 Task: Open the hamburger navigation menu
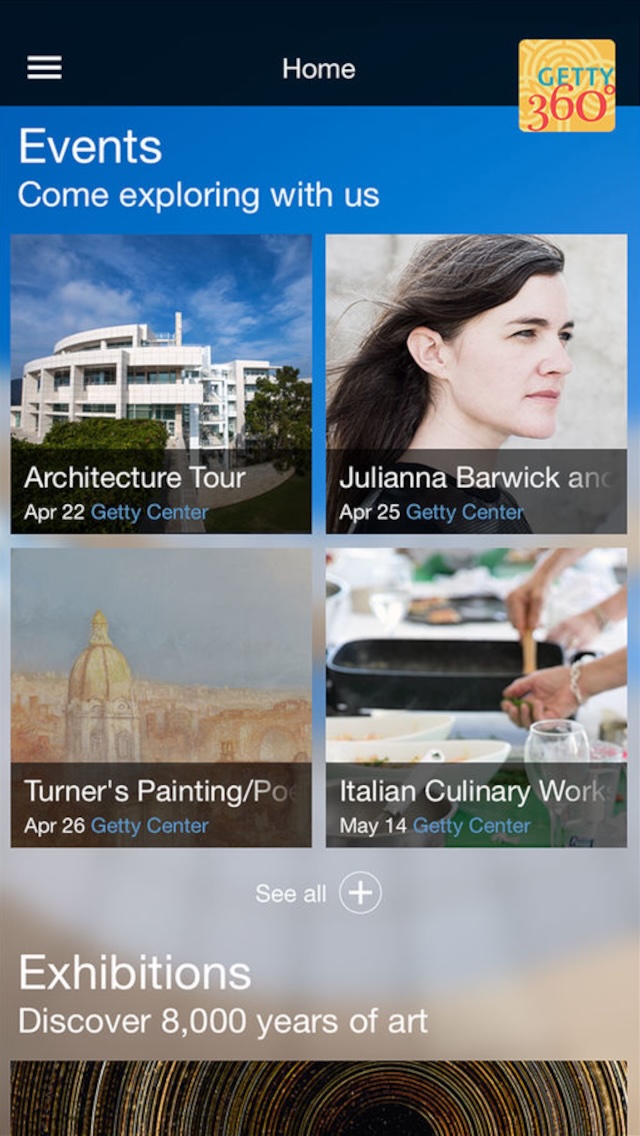click(x=44, y=68)
